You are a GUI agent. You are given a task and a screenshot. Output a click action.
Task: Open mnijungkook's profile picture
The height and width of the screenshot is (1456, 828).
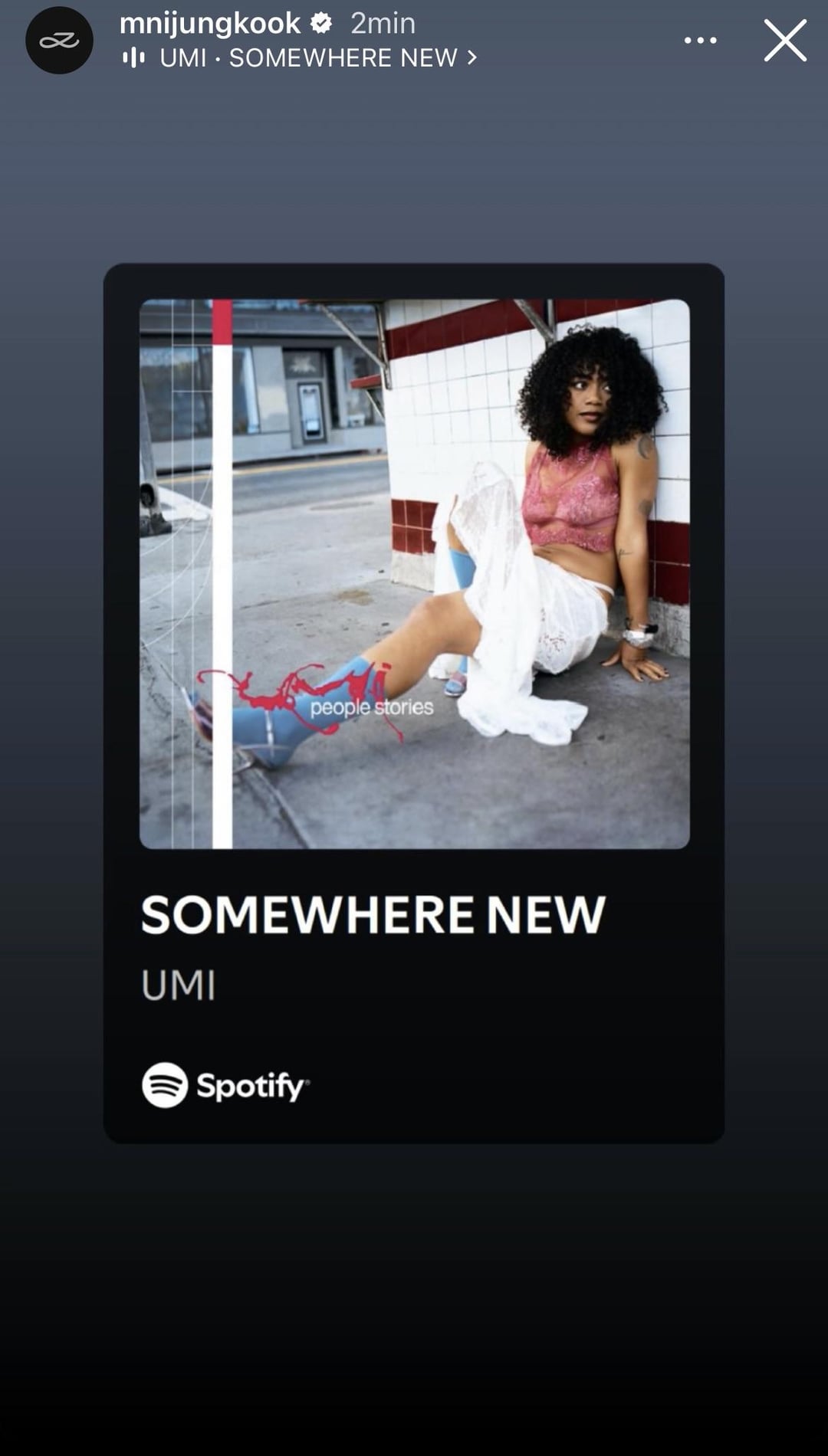pyautogui.click(x=59, y=41)
